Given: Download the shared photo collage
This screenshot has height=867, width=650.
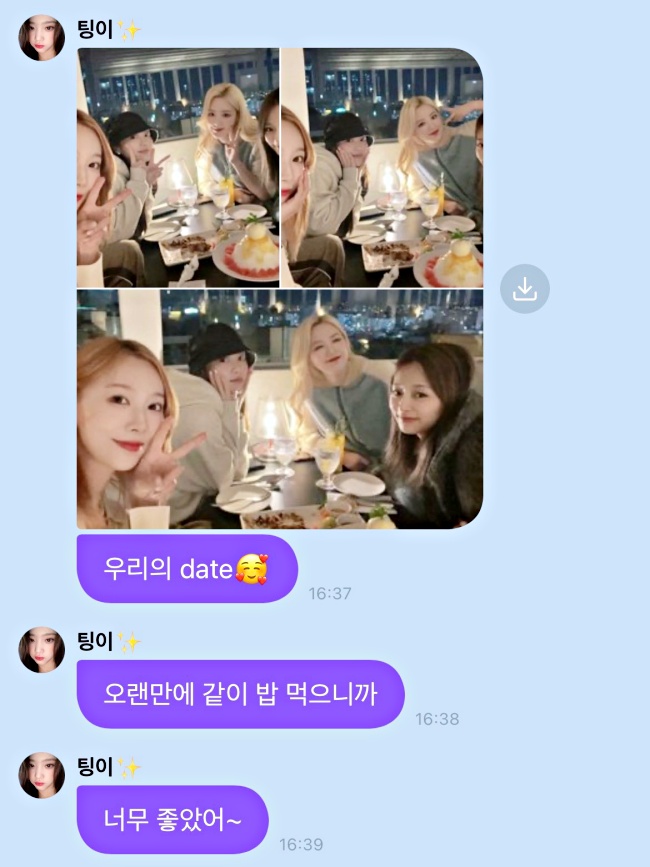Looking at the screenshot, I should [525, 289].
